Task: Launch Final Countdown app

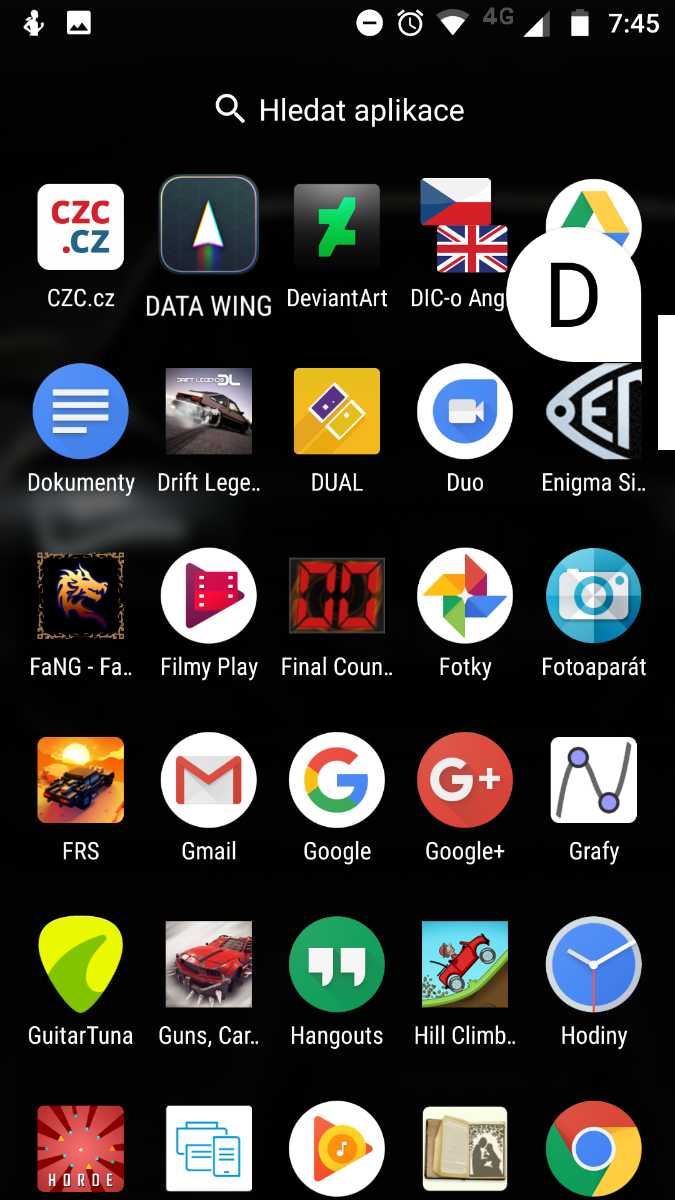Action: pyautogui.click(x=337, y=596)
